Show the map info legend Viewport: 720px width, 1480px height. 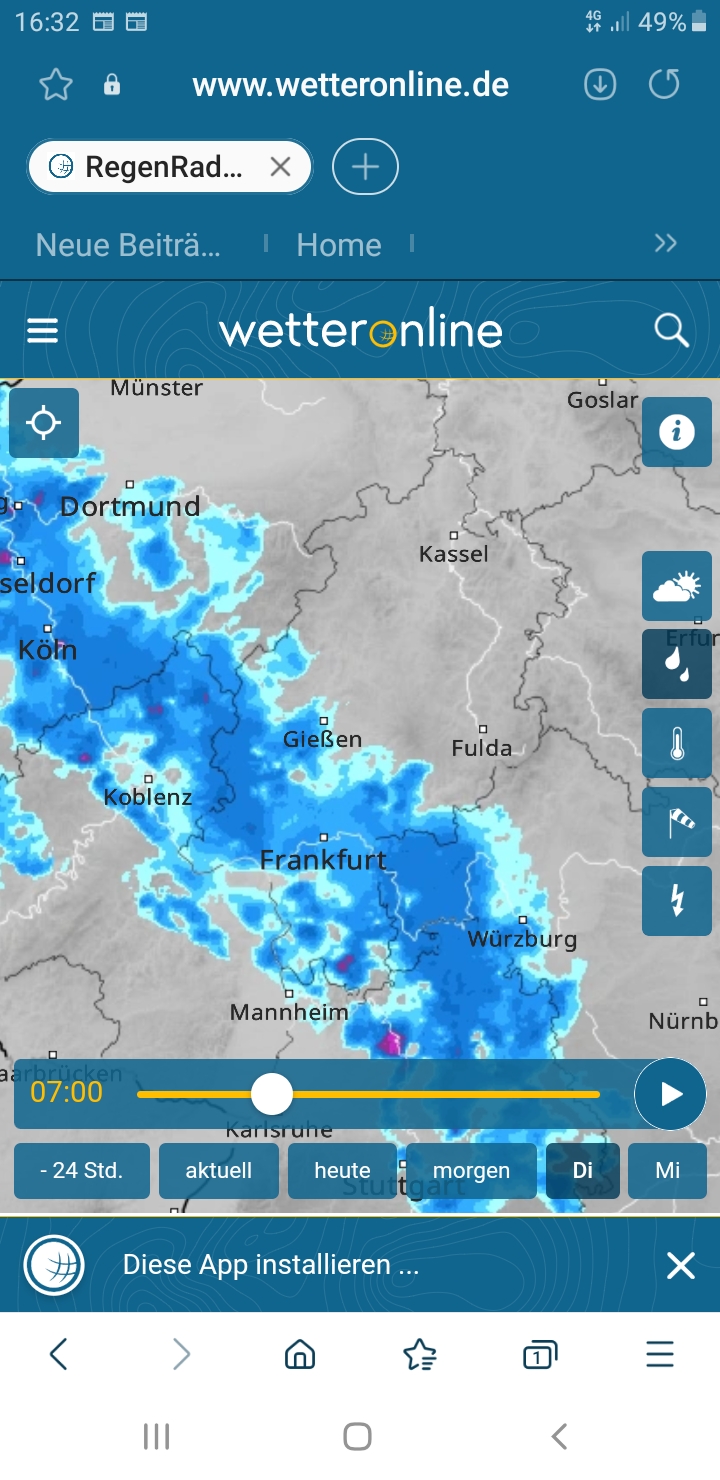(x=677, y=432)
